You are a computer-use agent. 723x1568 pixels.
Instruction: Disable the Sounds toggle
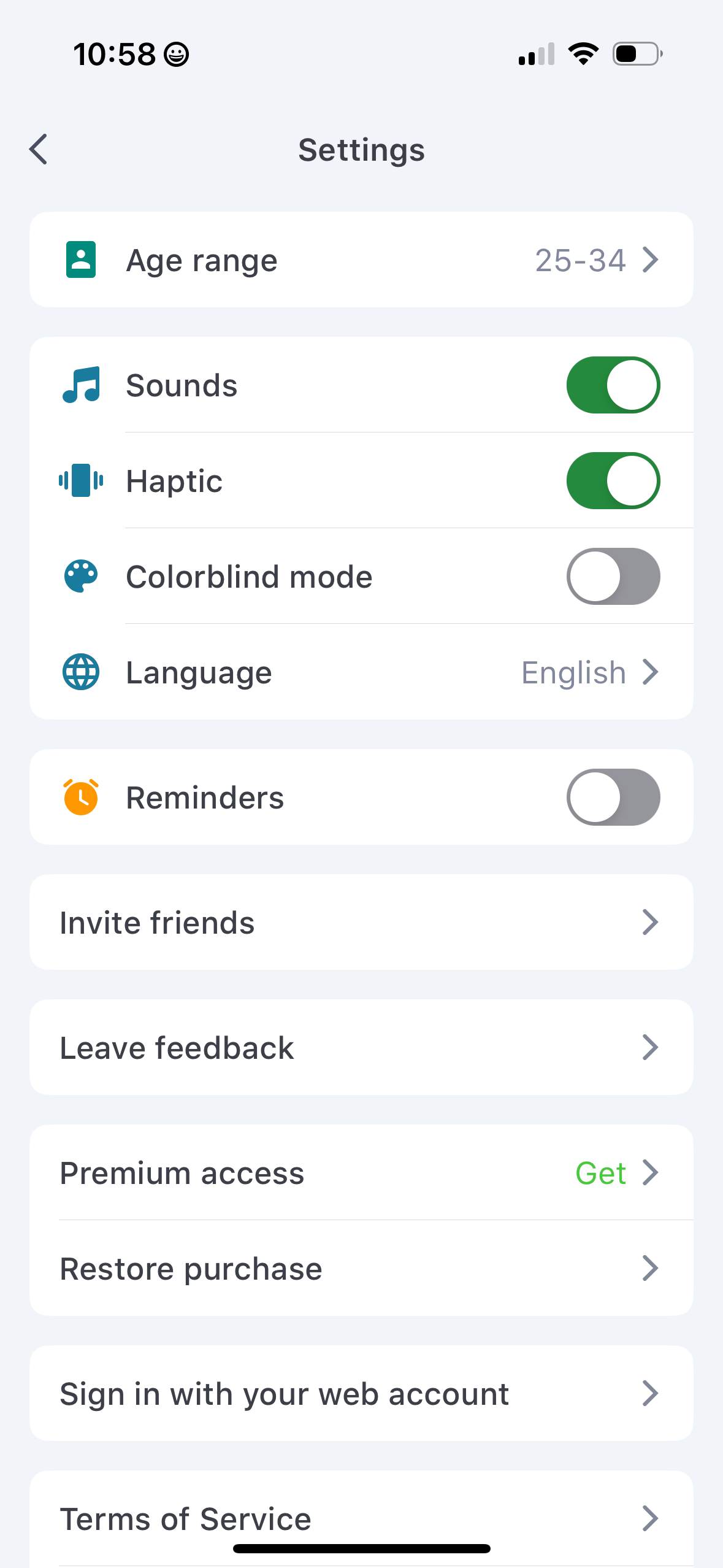613,385
